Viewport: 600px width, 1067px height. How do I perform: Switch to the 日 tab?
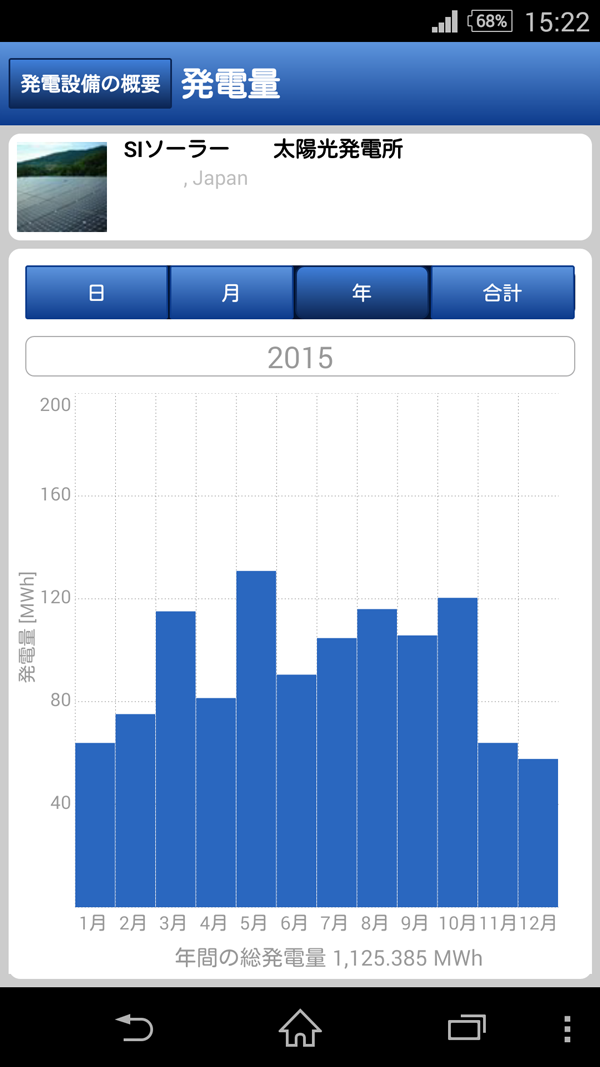(x=97, y=293)
